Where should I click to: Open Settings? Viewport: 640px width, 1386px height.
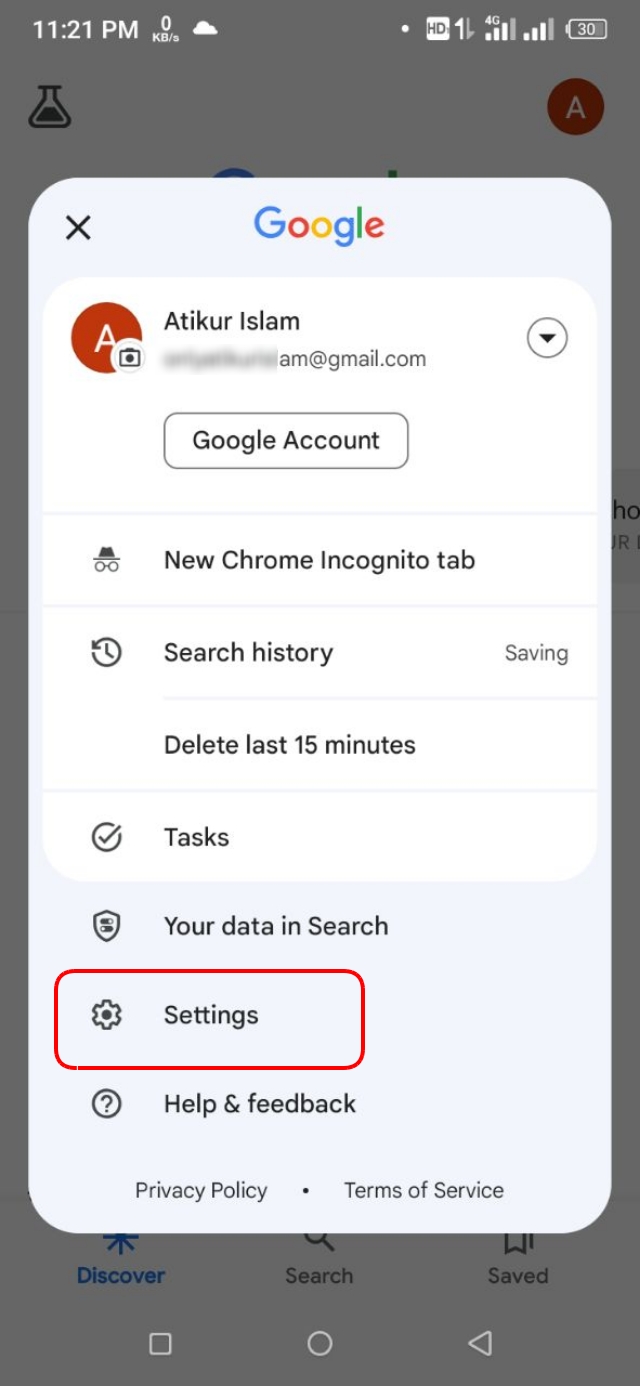coord(211,1016)
